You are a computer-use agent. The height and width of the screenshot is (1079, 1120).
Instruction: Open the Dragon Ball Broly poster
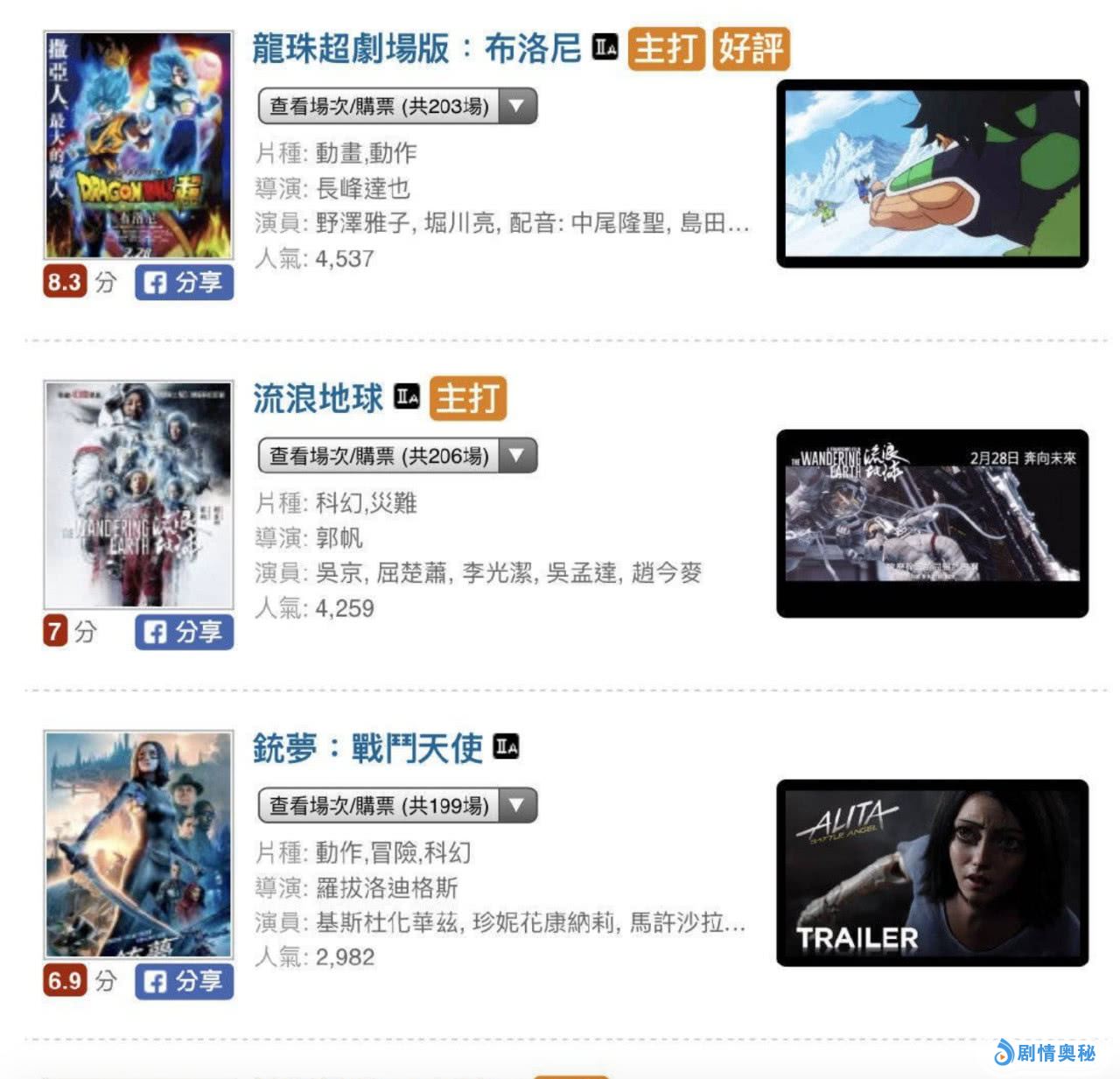139,144
